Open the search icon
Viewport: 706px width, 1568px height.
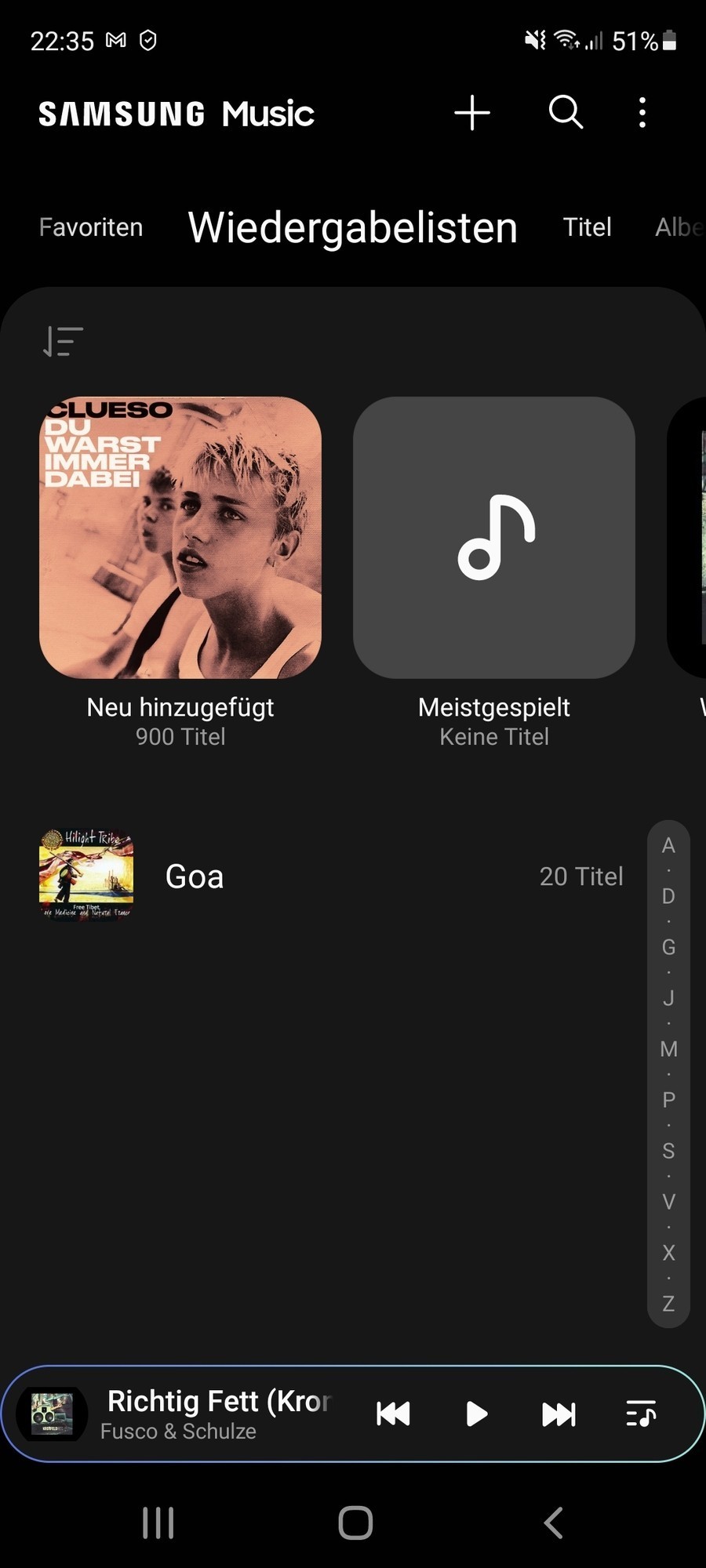566,113
